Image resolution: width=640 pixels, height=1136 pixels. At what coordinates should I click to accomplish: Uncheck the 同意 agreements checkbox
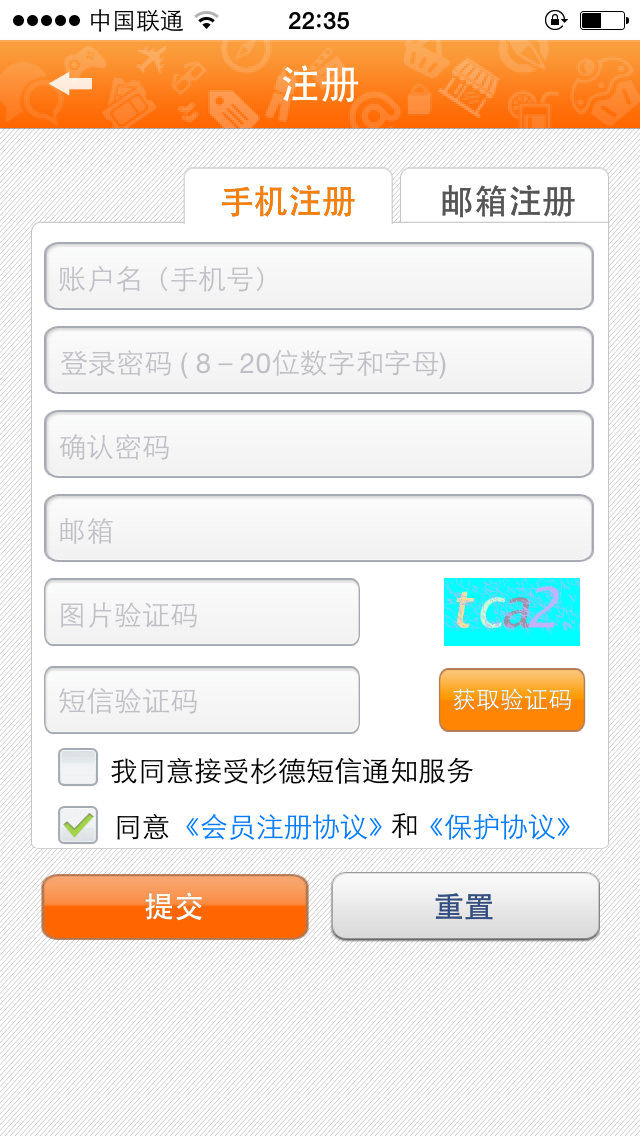pos(78,825)
